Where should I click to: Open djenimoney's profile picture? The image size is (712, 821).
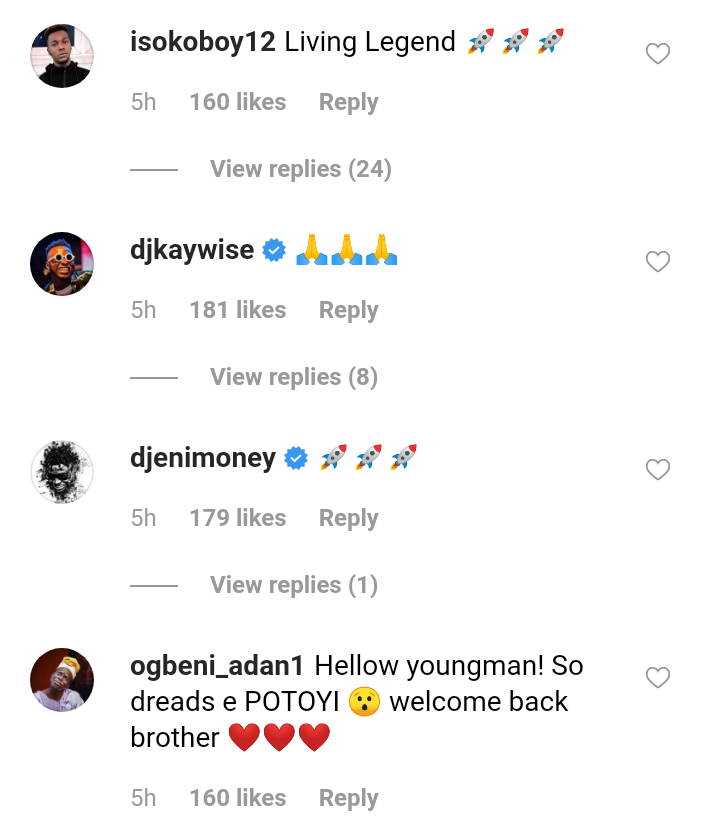[x=62, y=472]
